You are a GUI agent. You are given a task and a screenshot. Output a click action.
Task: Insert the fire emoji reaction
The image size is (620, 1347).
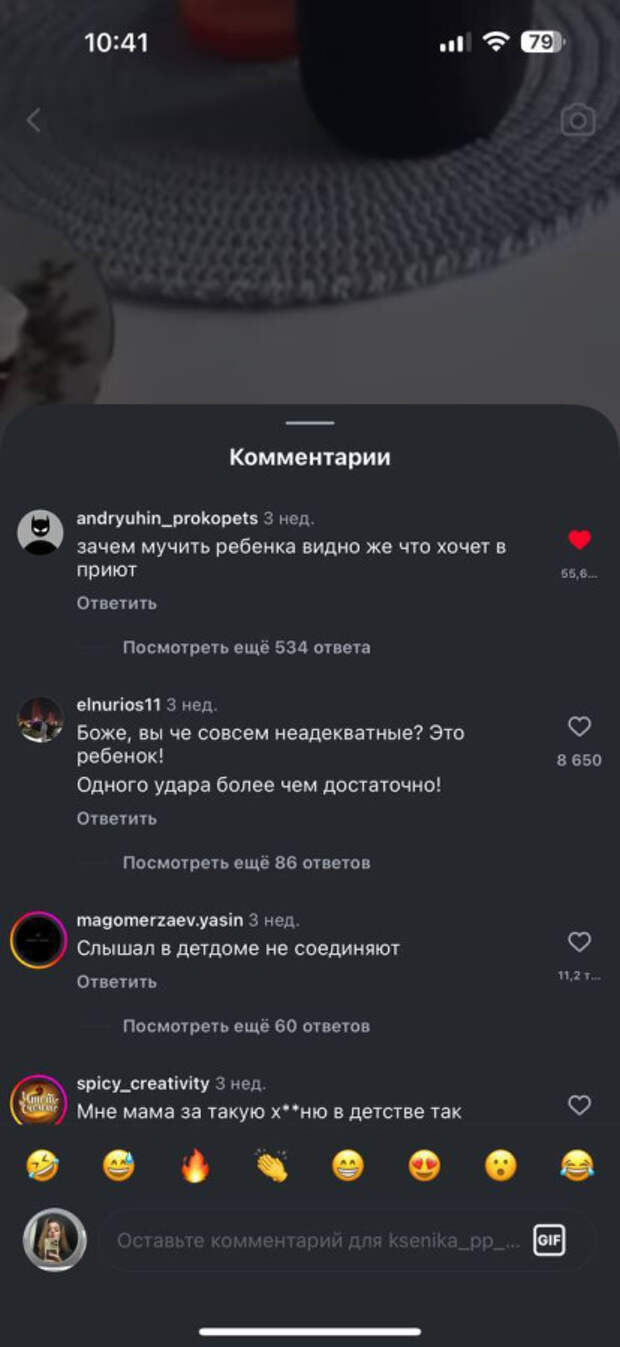click(x=195, y=1166)
